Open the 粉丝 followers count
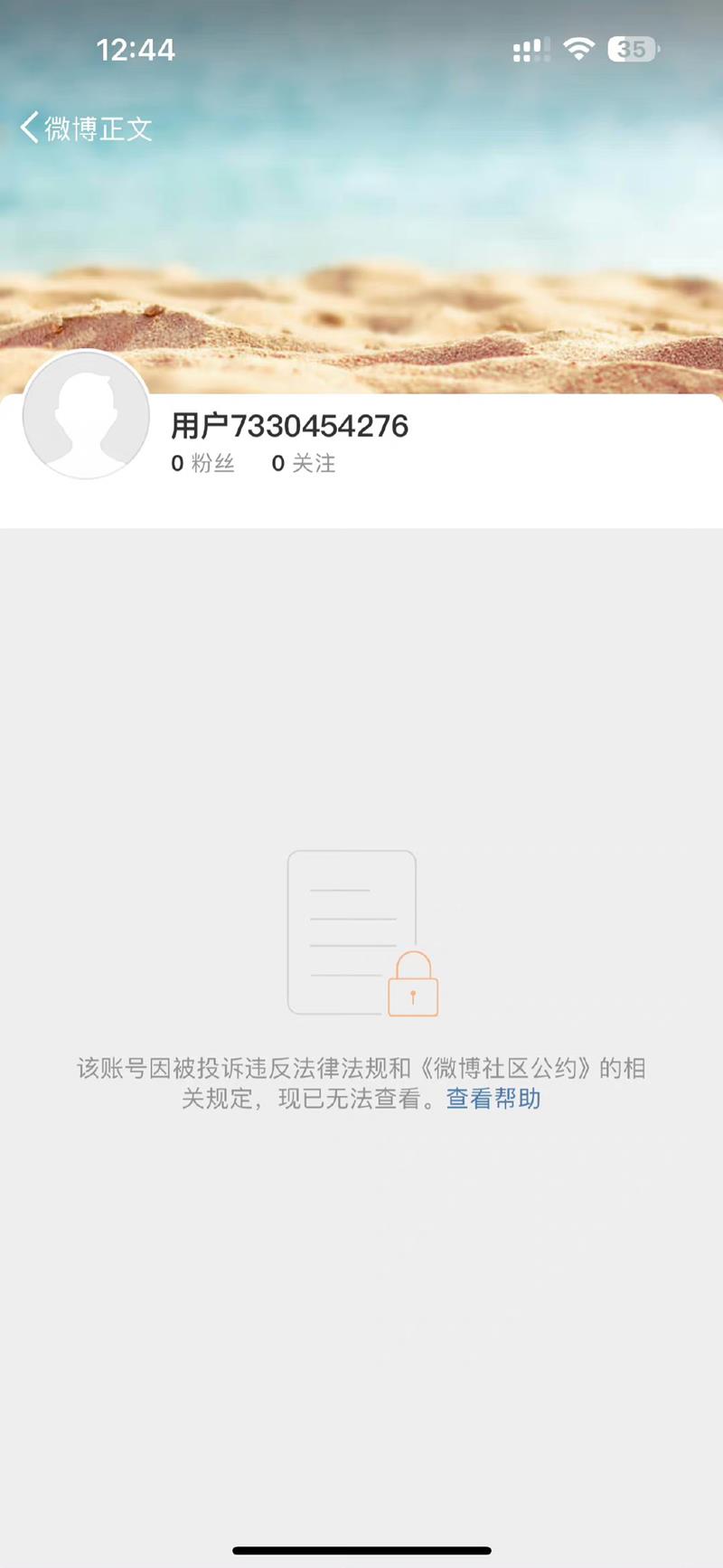Image resolution: width=723 pixels, height=1568 pixels. coord(215,463)
